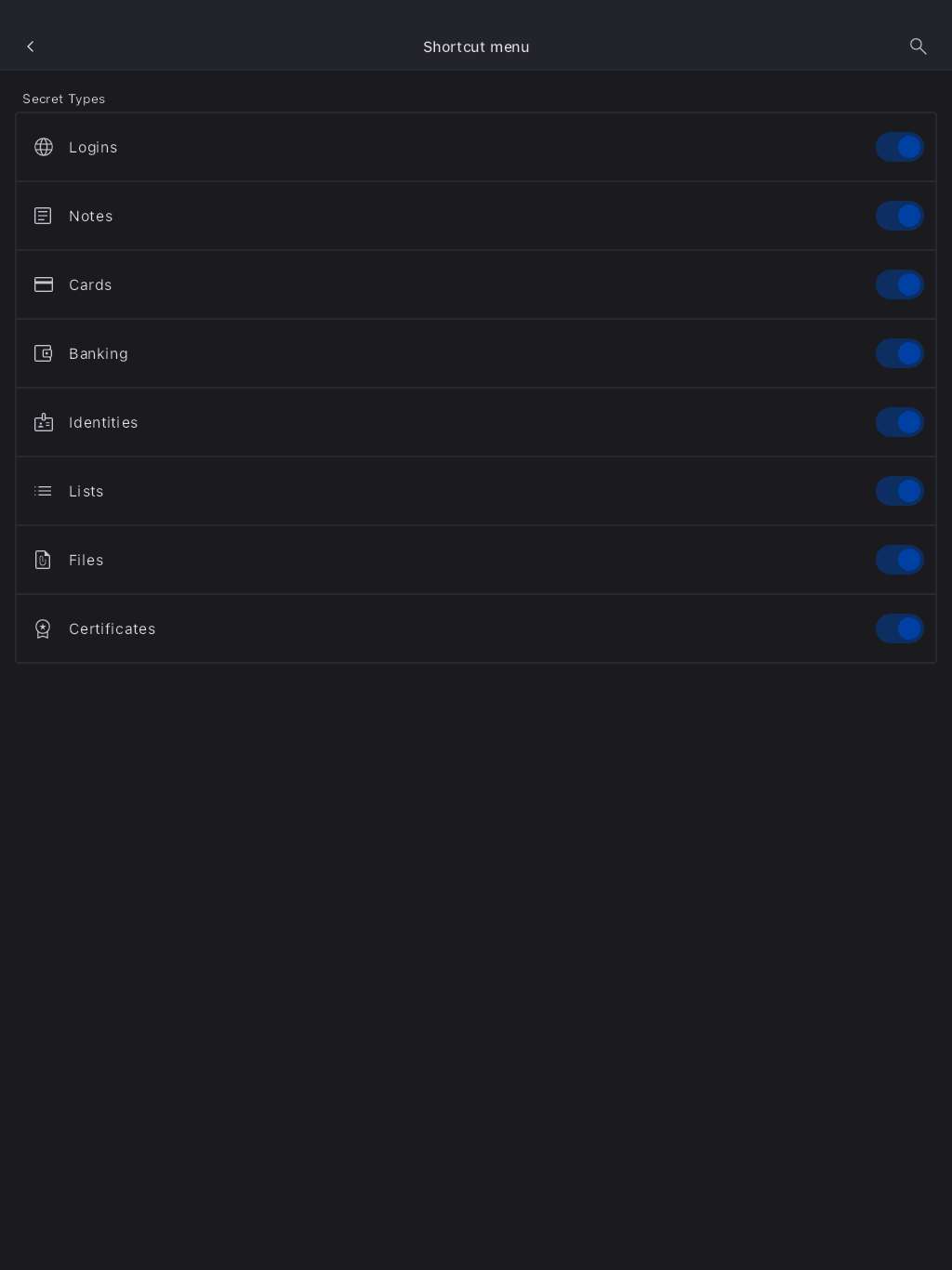Disable the Certificates toggle
The width and height of the screenshot is (952, 1270).
pyautogui.click(x=899, y=628)
